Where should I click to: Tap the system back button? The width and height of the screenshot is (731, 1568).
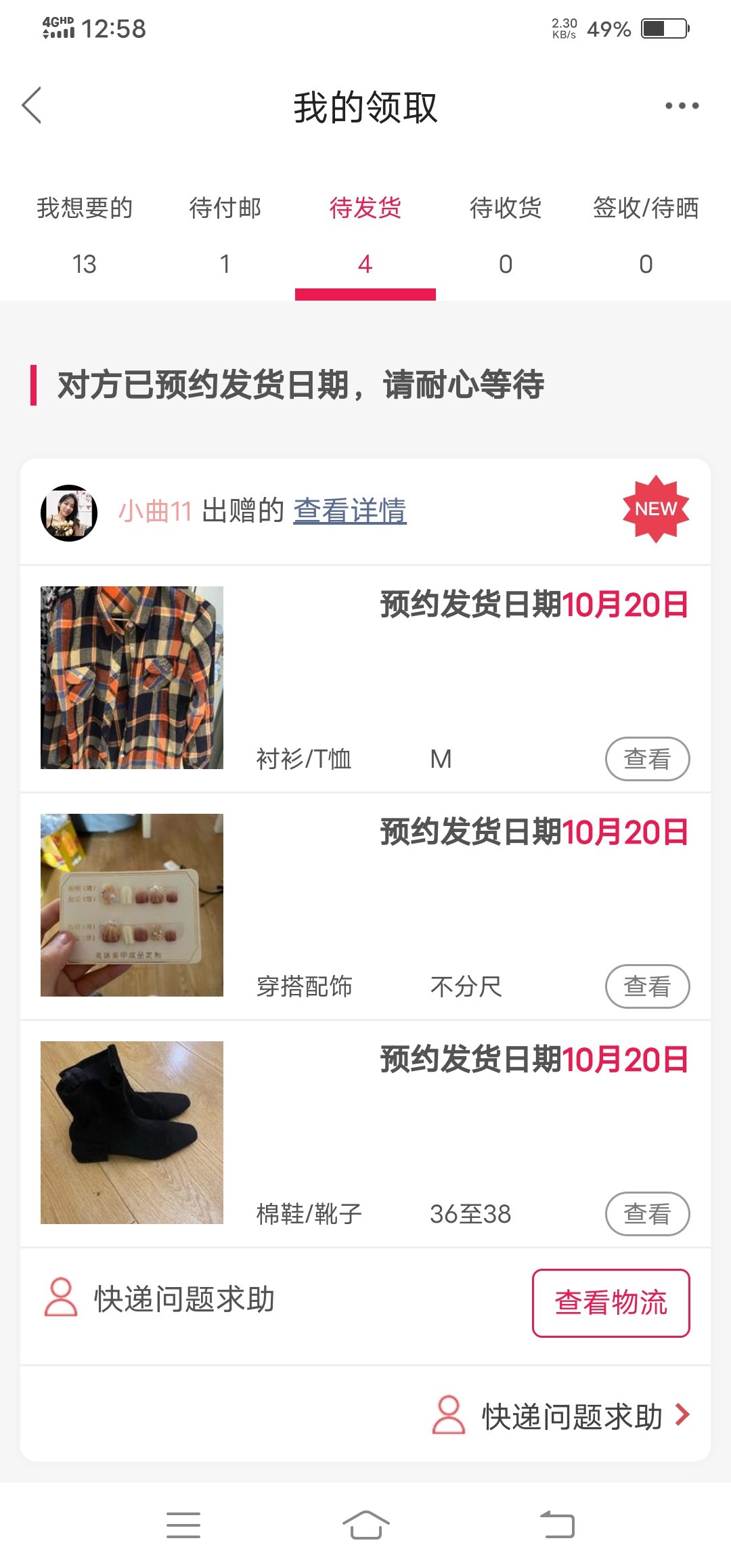tap(557, 1525)
